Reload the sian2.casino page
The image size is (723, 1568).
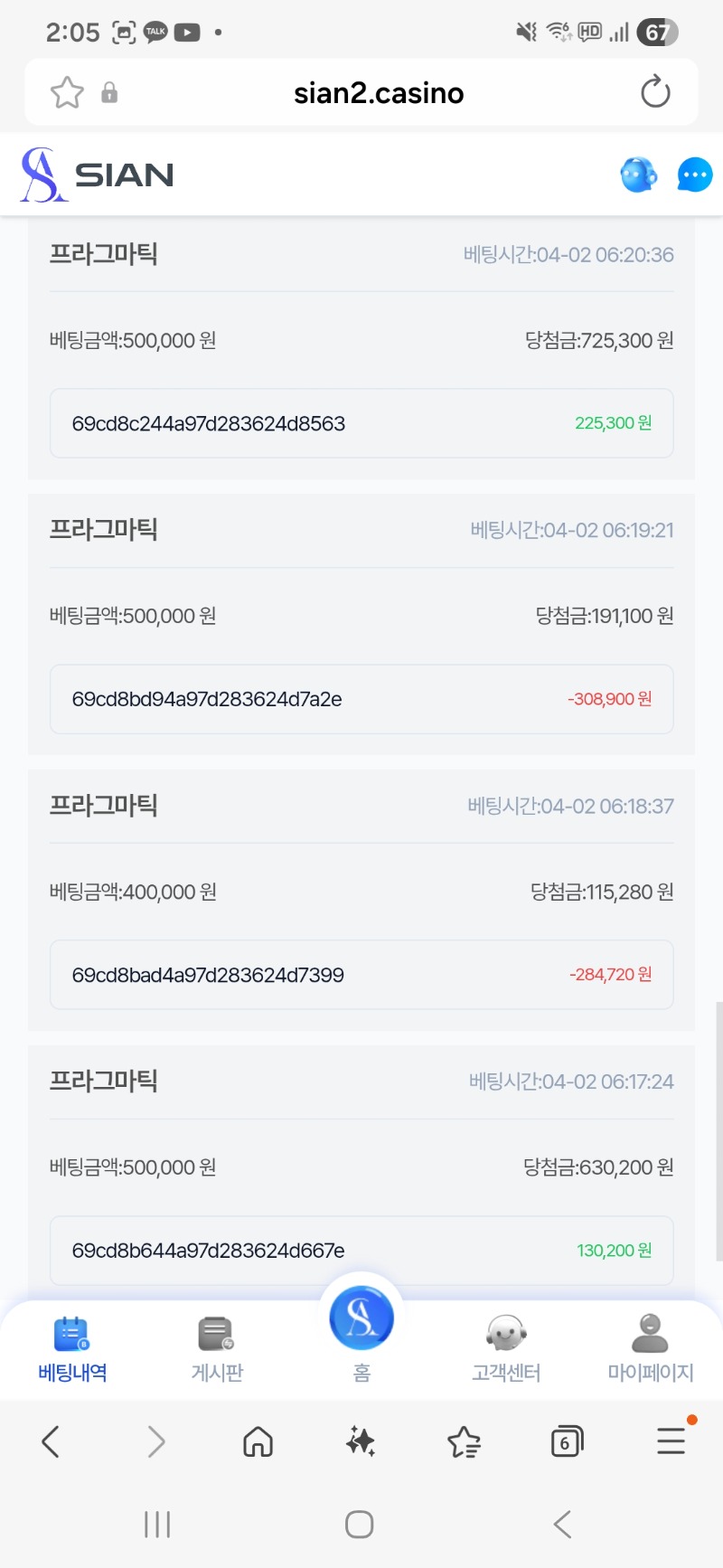click(656, 92)
